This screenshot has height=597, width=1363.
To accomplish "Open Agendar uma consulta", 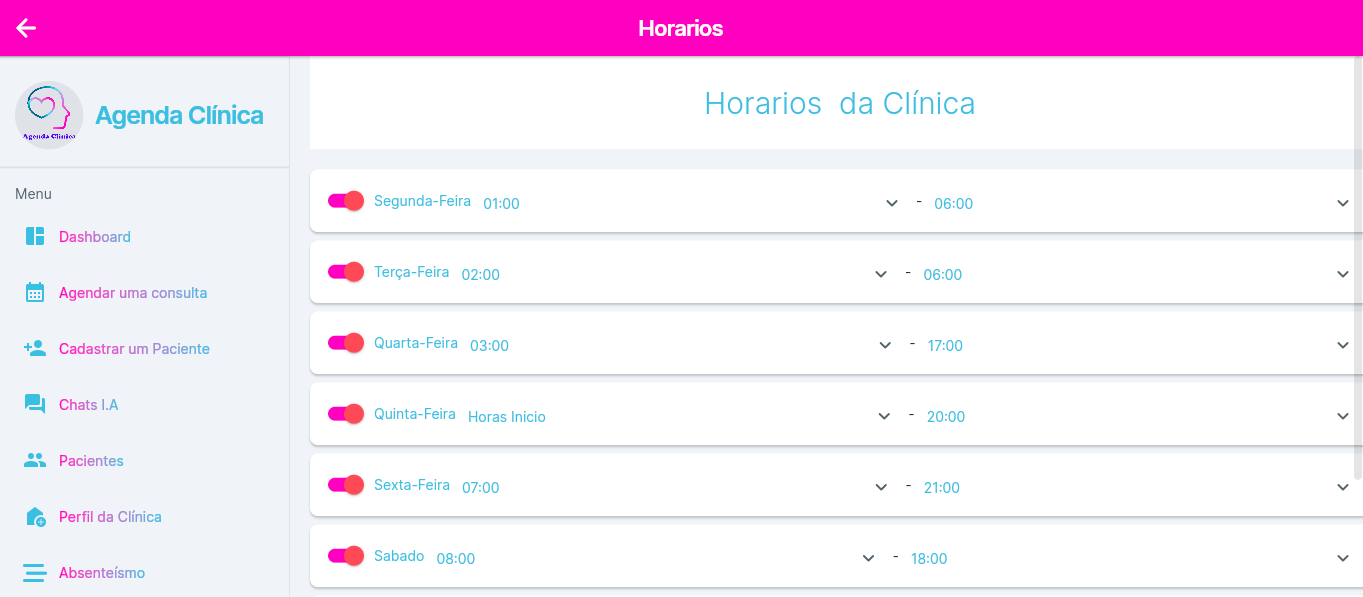I will [132, 293].
